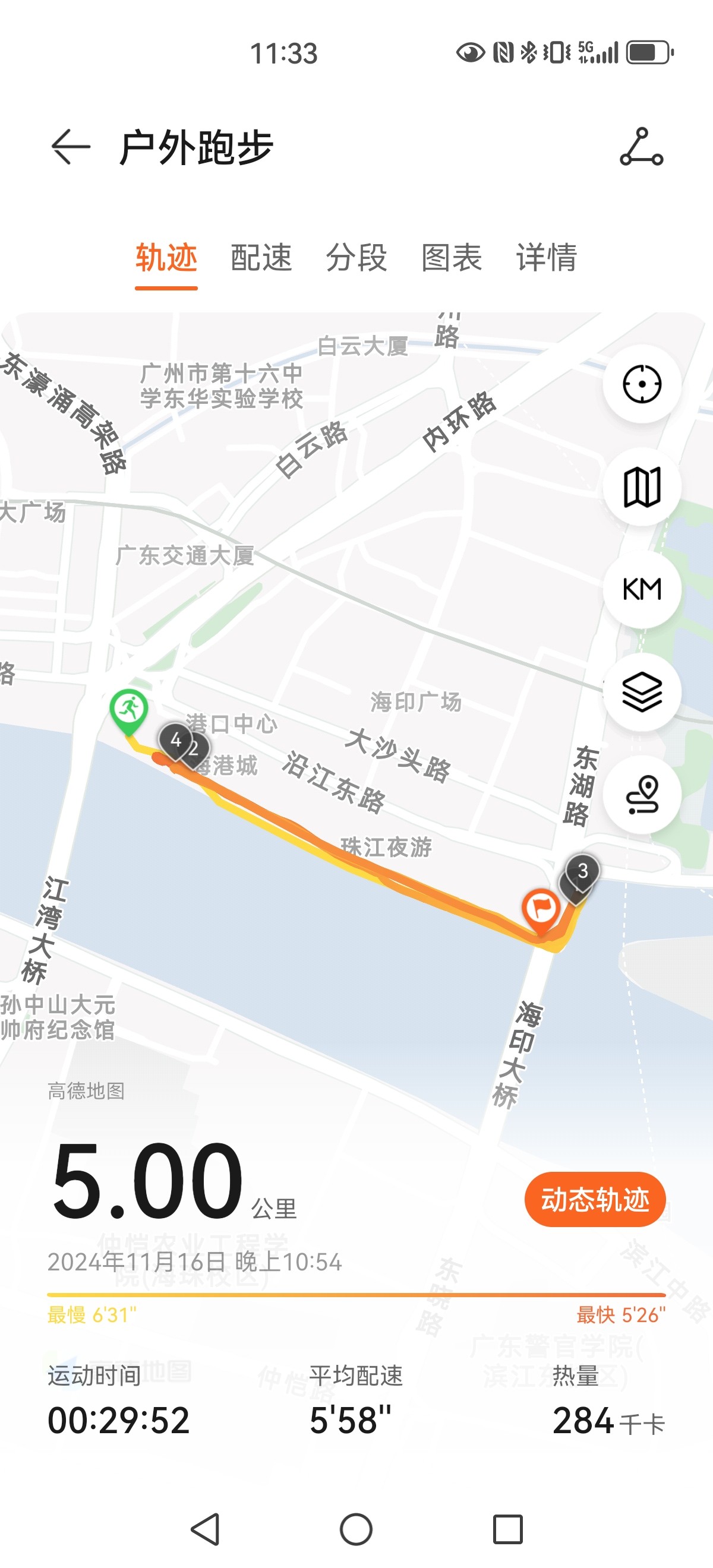The height and width of the screenshot is (1568, 713).
Task: Open the 图表 tab
Action: point(451,258)
